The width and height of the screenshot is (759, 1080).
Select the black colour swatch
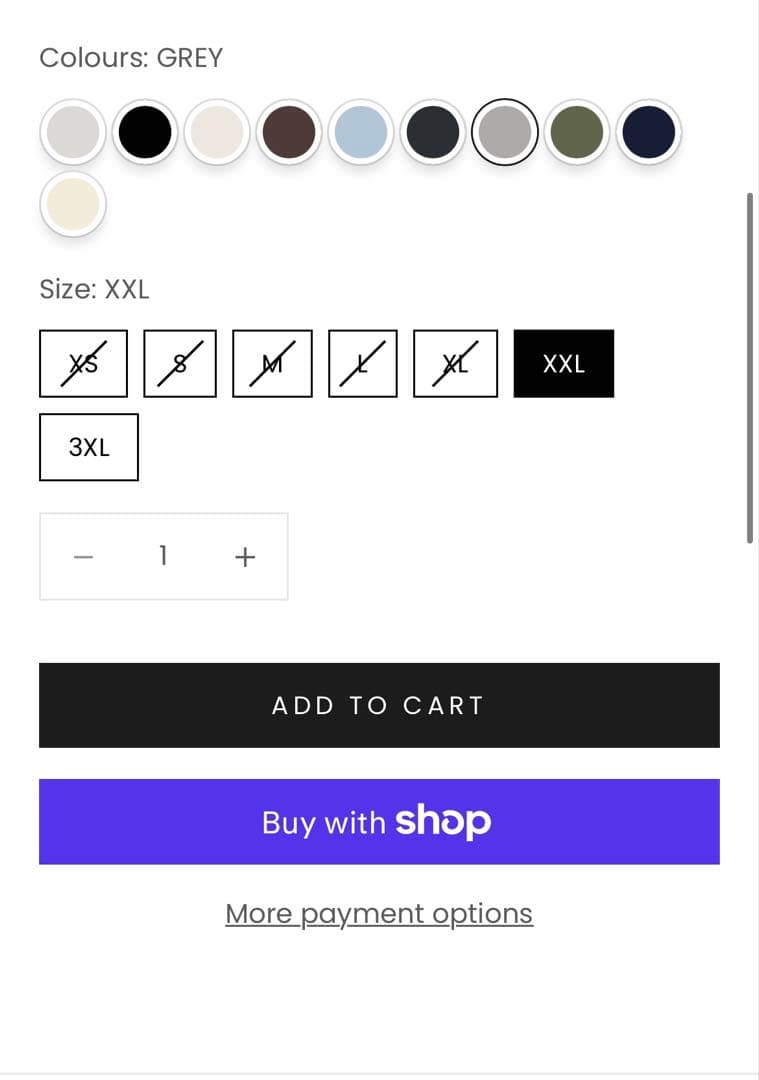[144, 131]
